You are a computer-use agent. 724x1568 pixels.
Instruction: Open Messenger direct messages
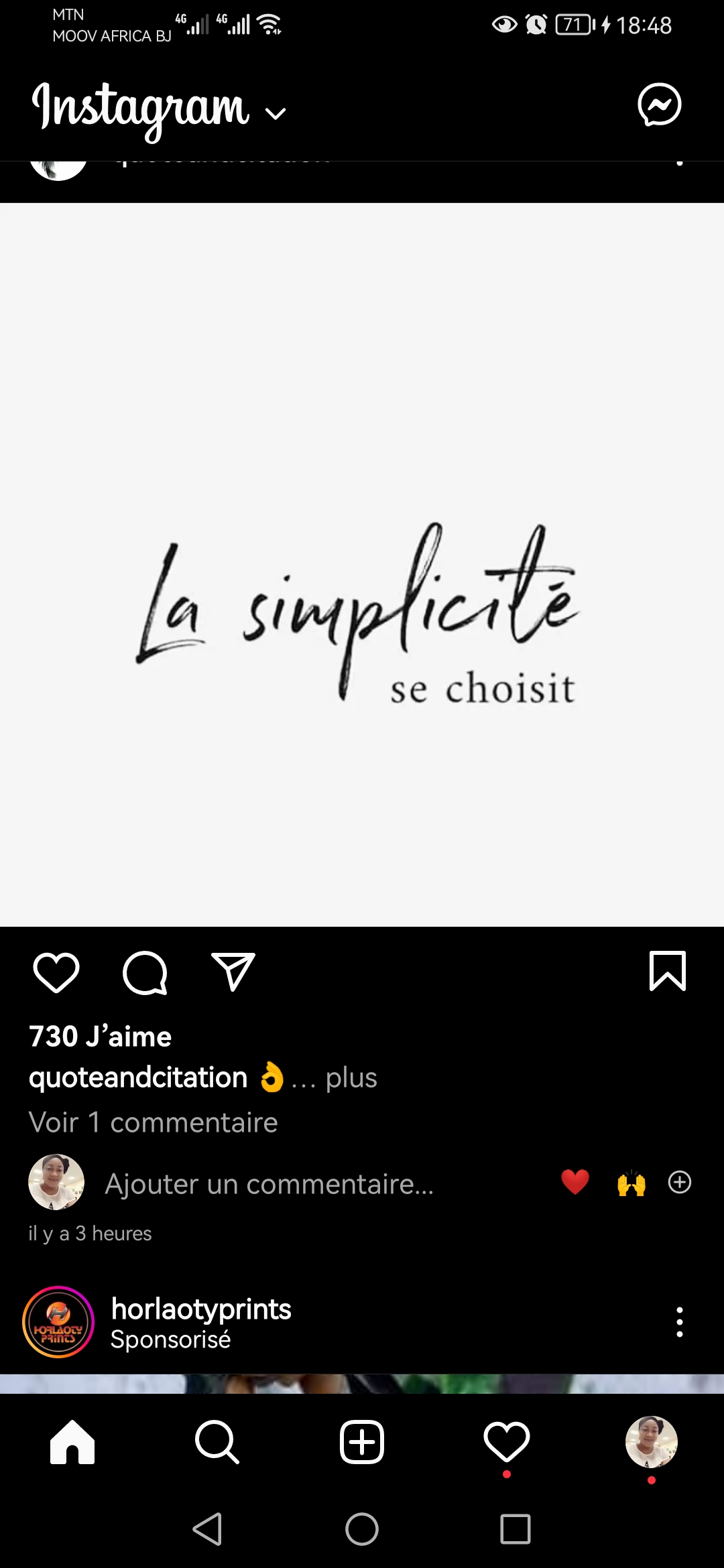pos(660,105)
